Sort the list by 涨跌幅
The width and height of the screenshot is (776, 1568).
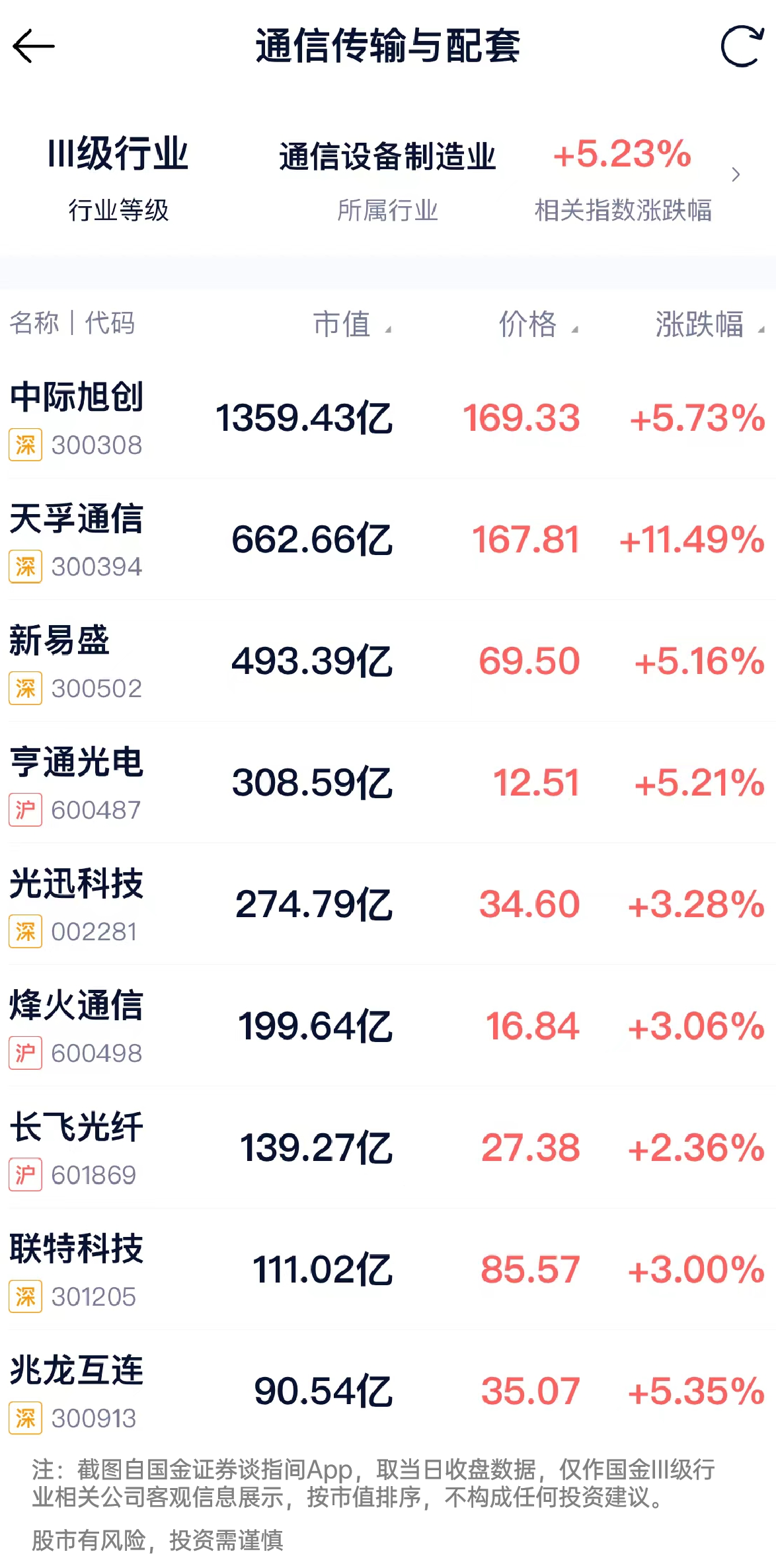(x=708, y=324)
